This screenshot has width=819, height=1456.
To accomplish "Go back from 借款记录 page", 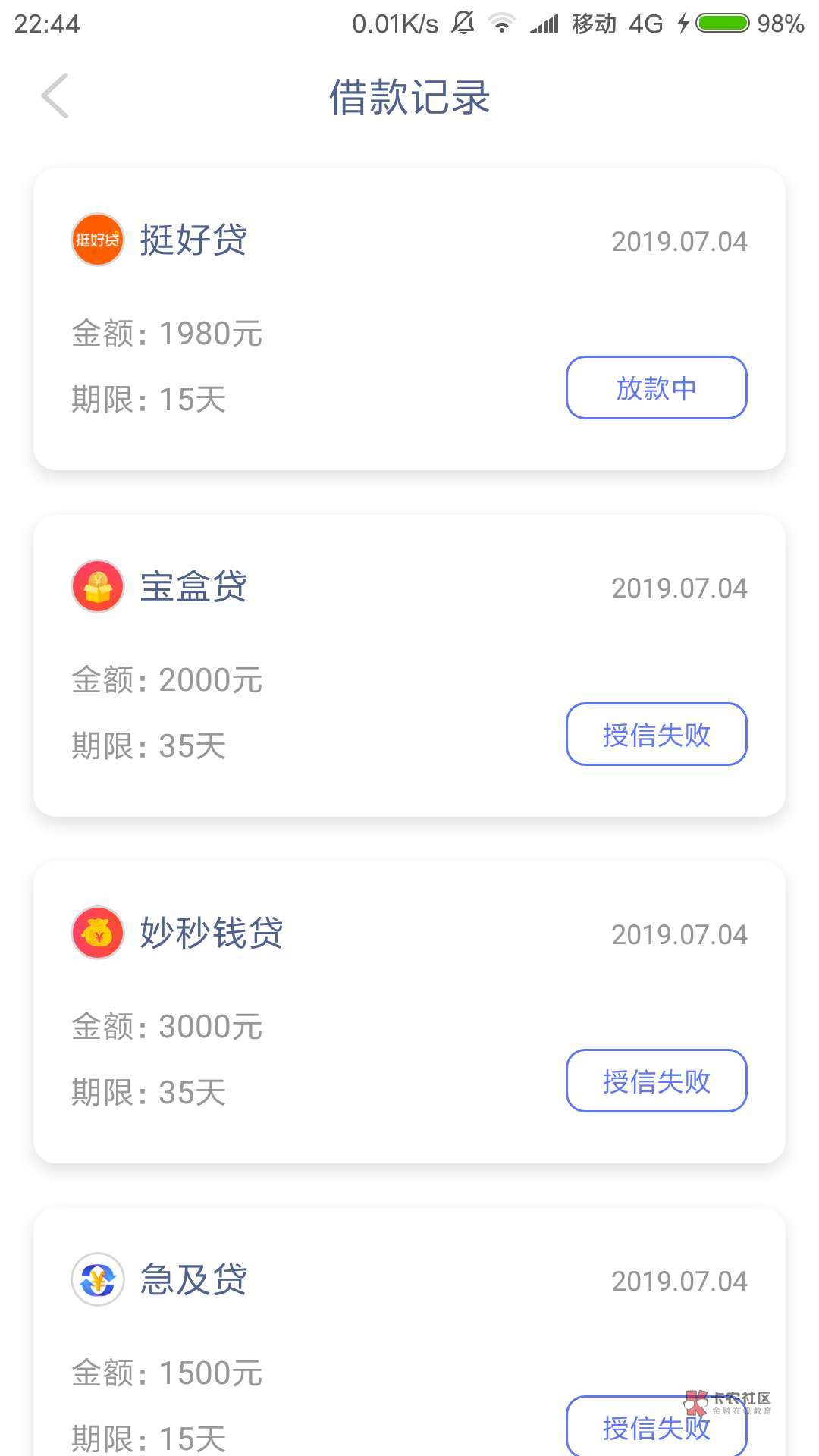I will tap(55, 96).
